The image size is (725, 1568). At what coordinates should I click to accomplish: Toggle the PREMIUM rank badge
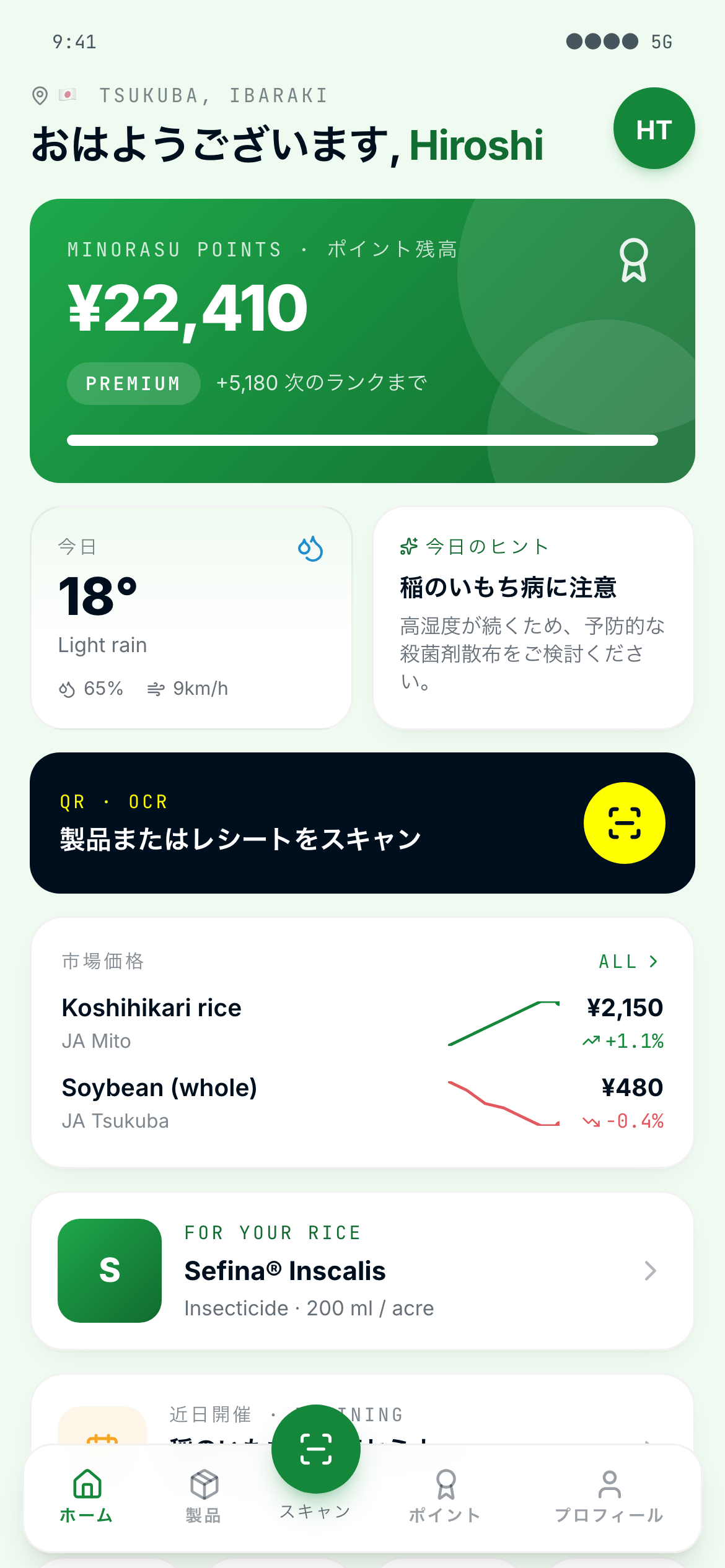click(x=133, y=383)
